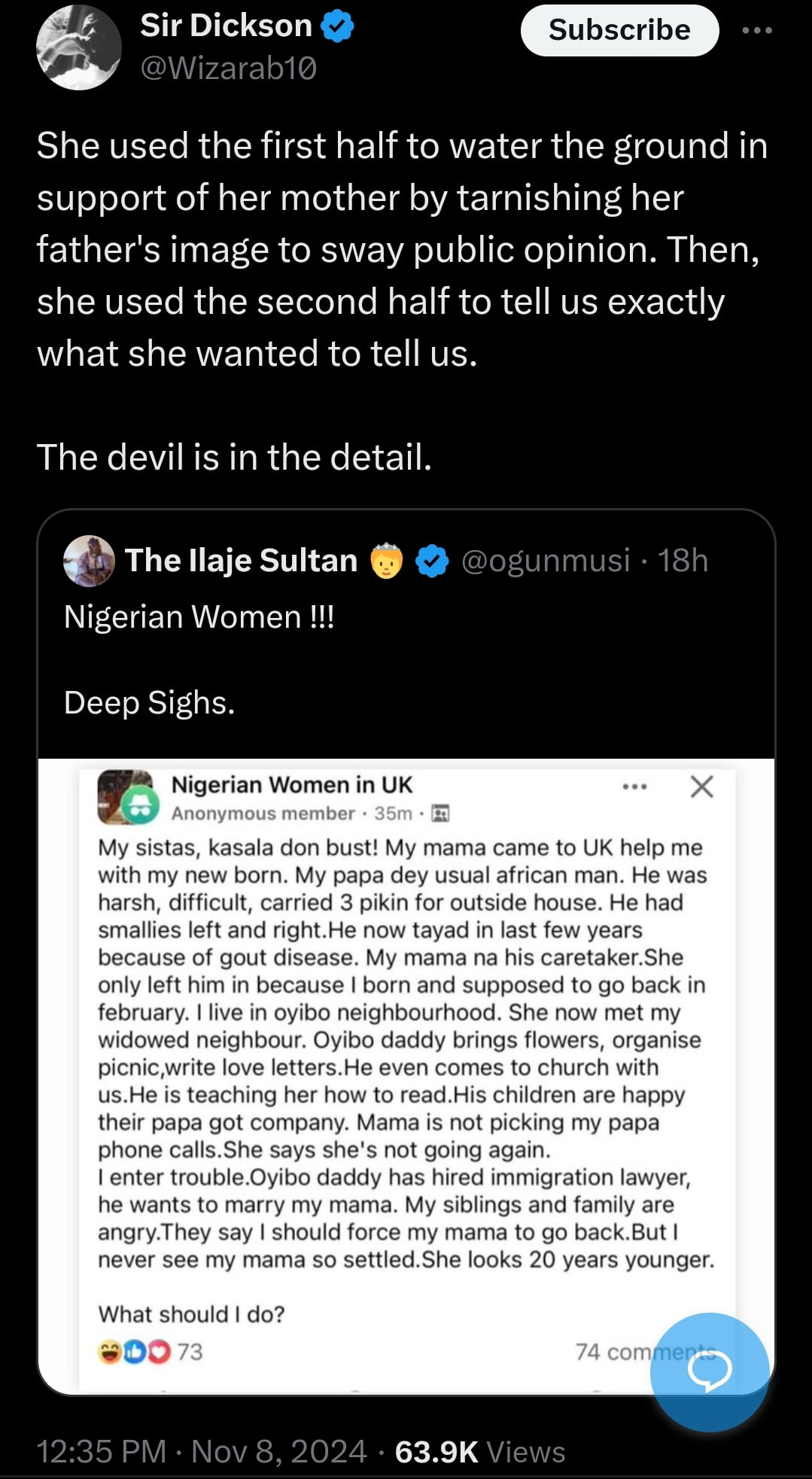The image size is (812, 1479).
Task: Tap the blue reply bubble button
Action: 709,1371
